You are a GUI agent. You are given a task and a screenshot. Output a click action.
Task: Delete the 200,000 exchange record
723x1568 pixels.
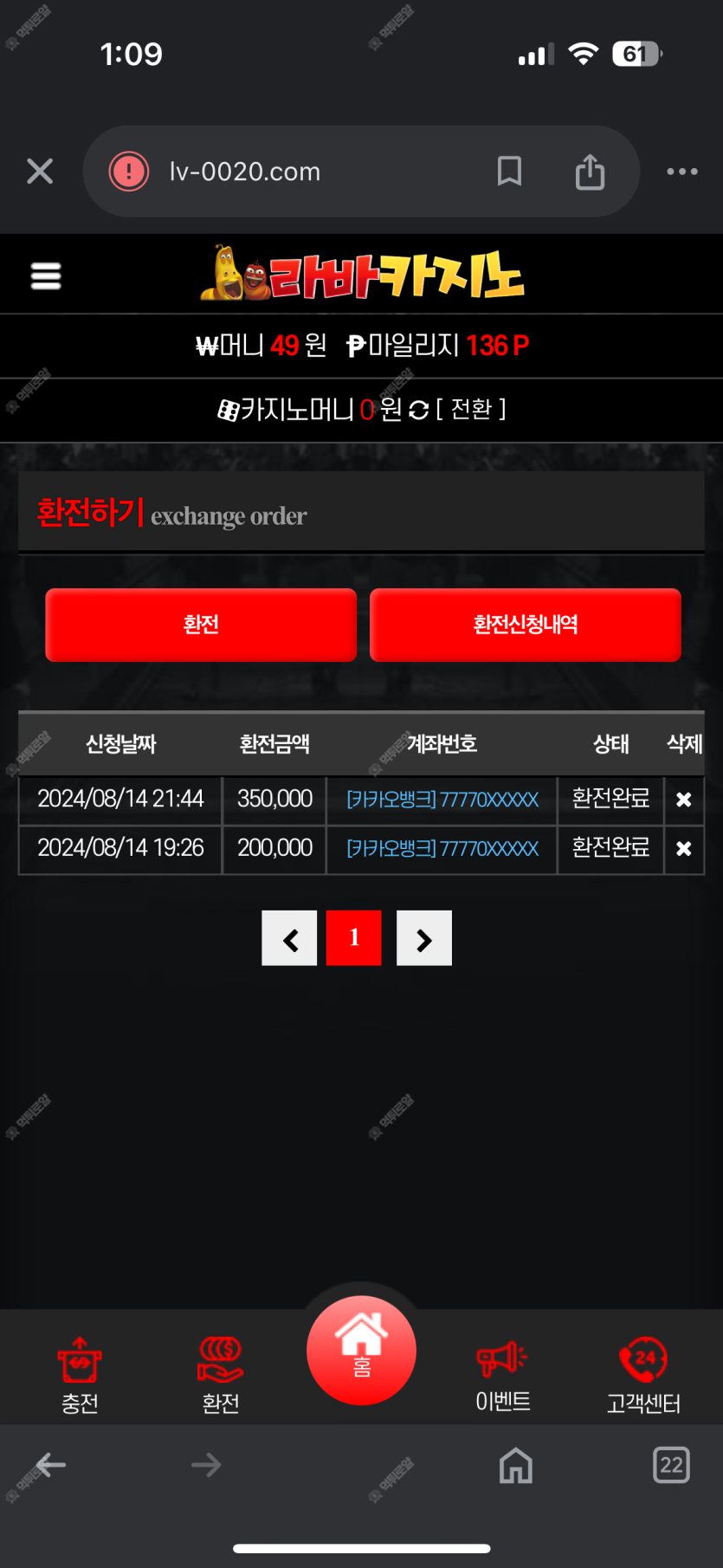point(683,849)
